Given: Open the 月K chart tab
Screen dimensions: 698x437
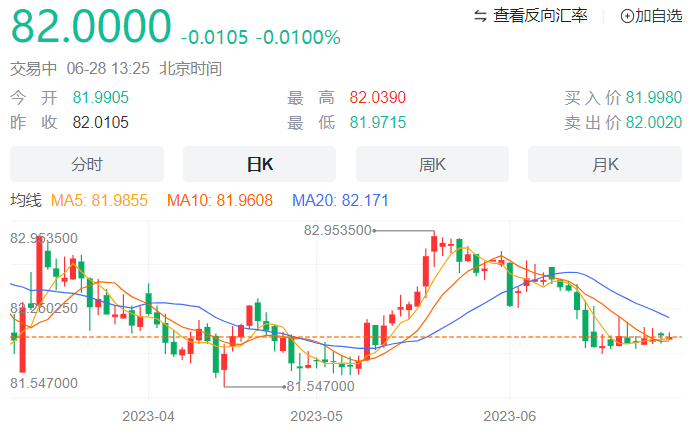Looking at the screenshot, I should click(605, 164).
